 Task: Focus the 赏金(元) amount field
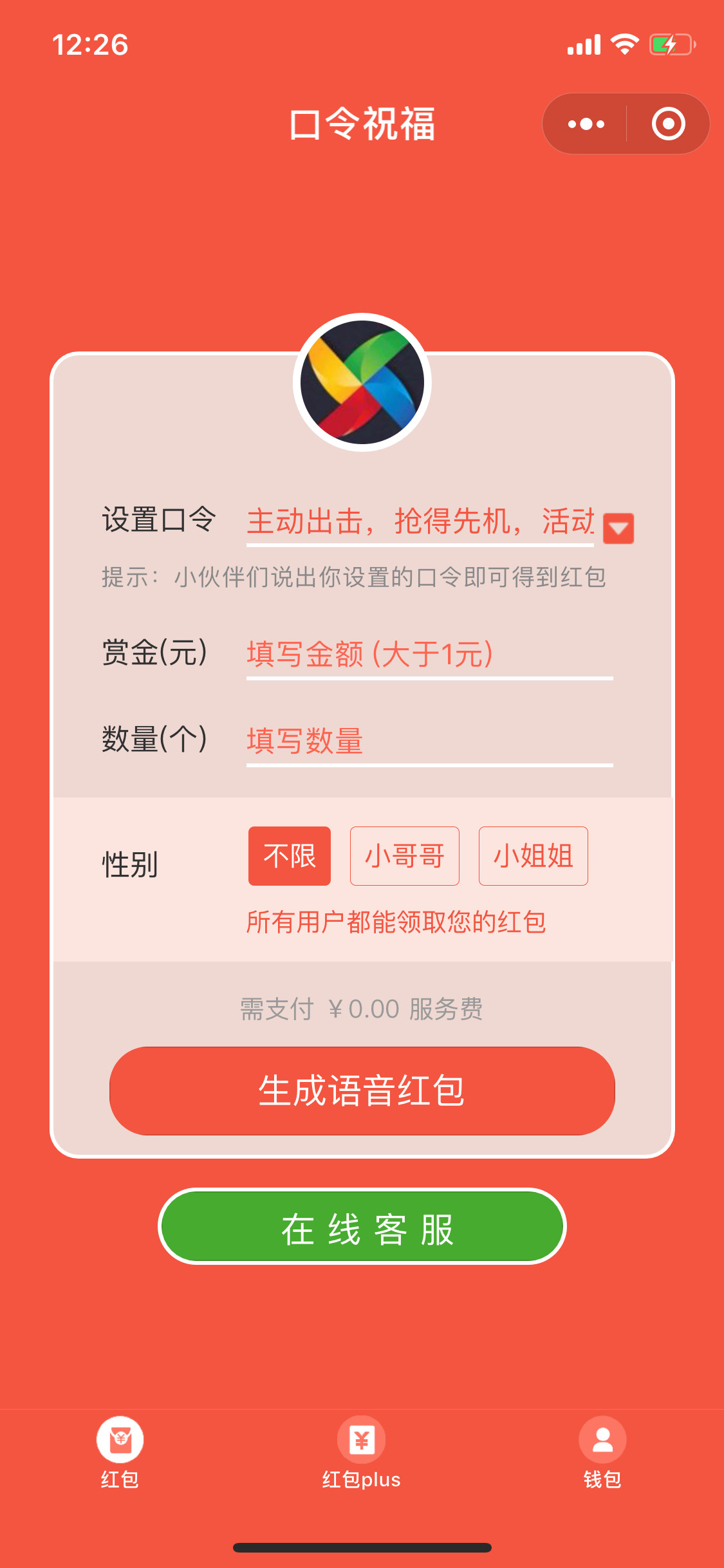click(429, 654)
